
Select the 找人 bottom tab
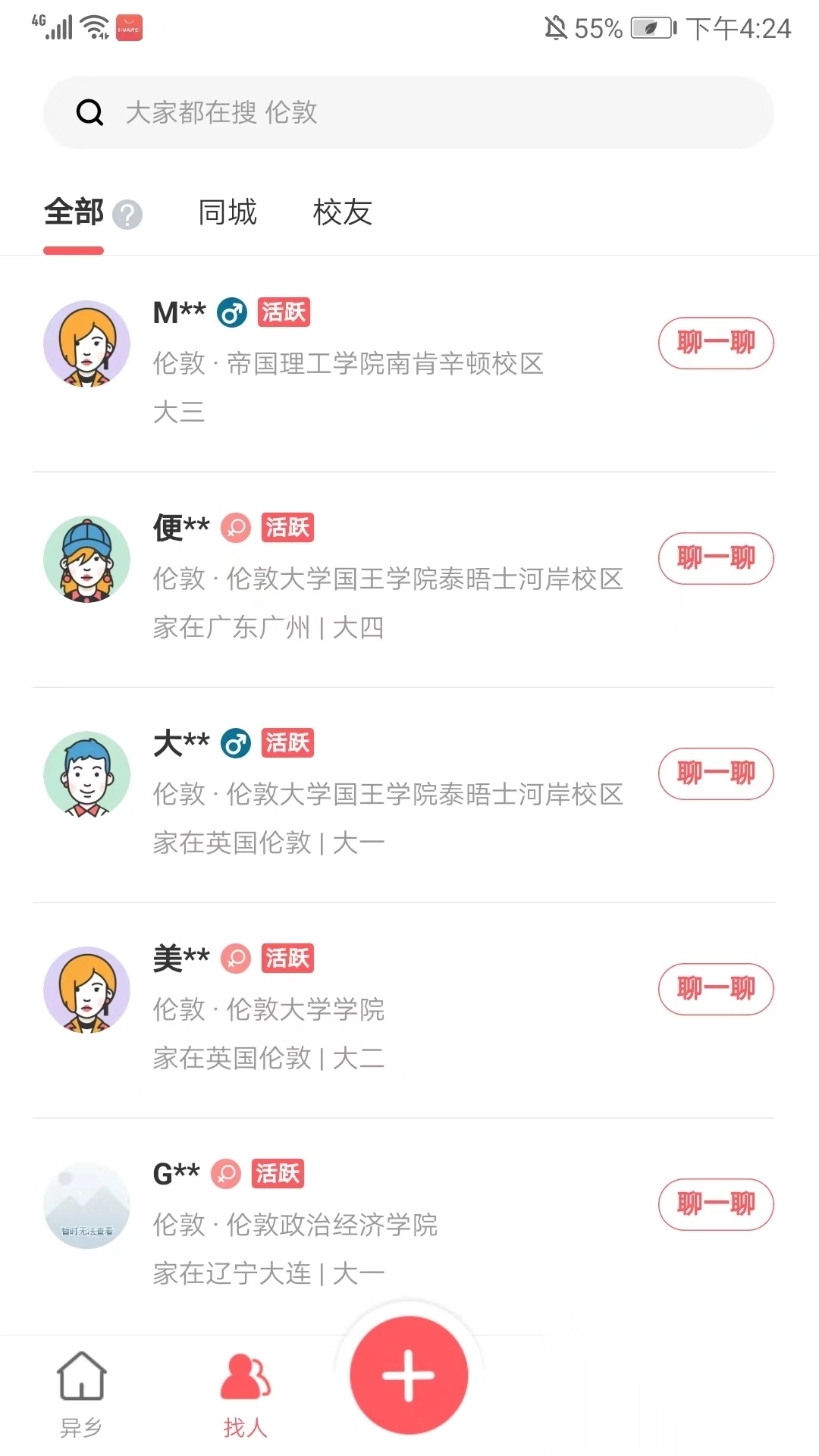[245, 1394]
